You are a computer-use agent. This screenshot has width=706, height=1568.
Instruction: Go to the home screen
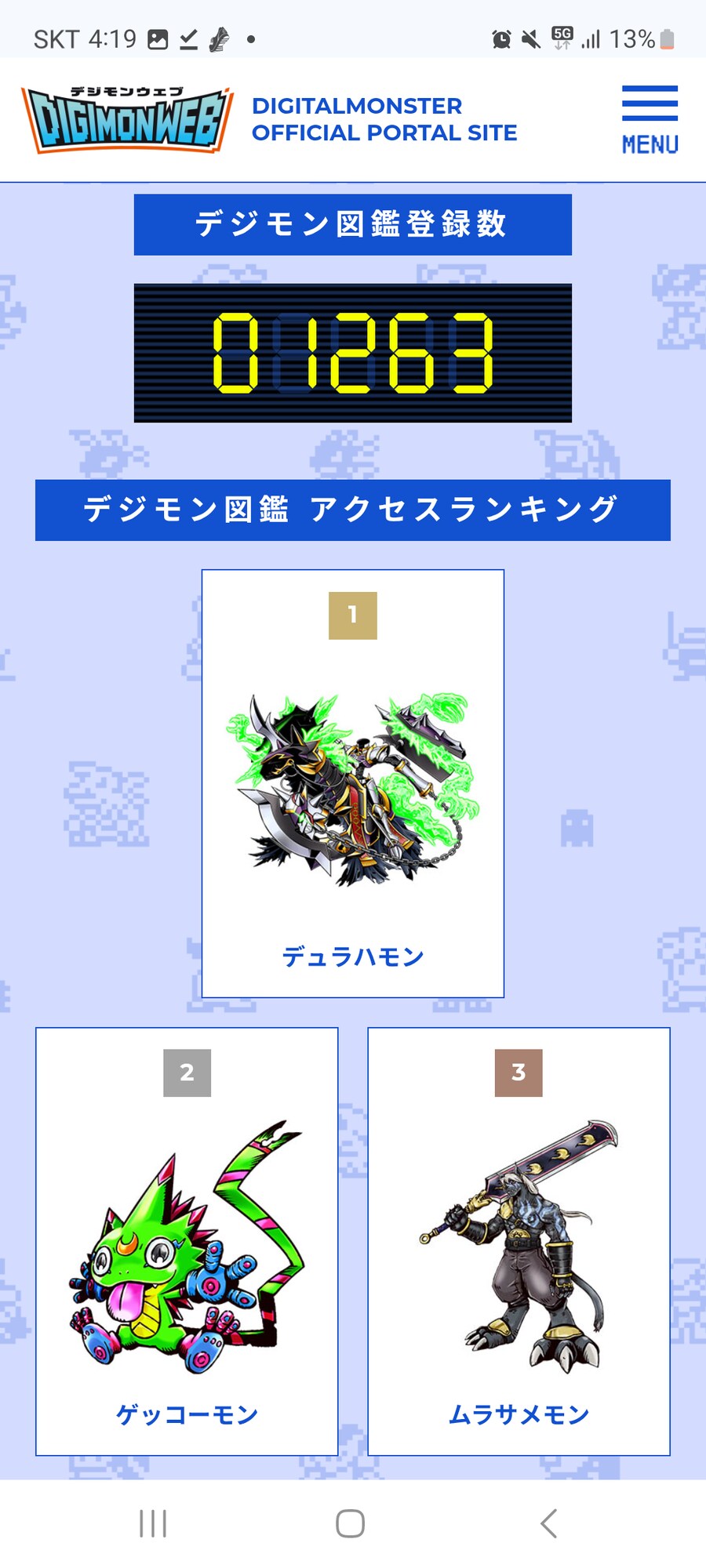pos(350,1523)
